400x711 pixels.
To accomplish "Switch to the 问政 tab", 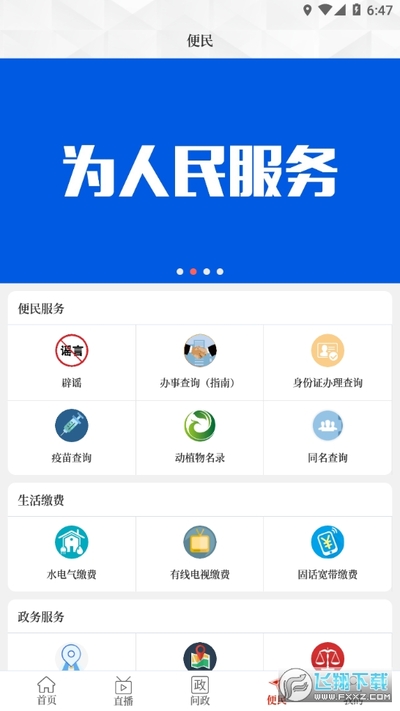I will [200, 691].
